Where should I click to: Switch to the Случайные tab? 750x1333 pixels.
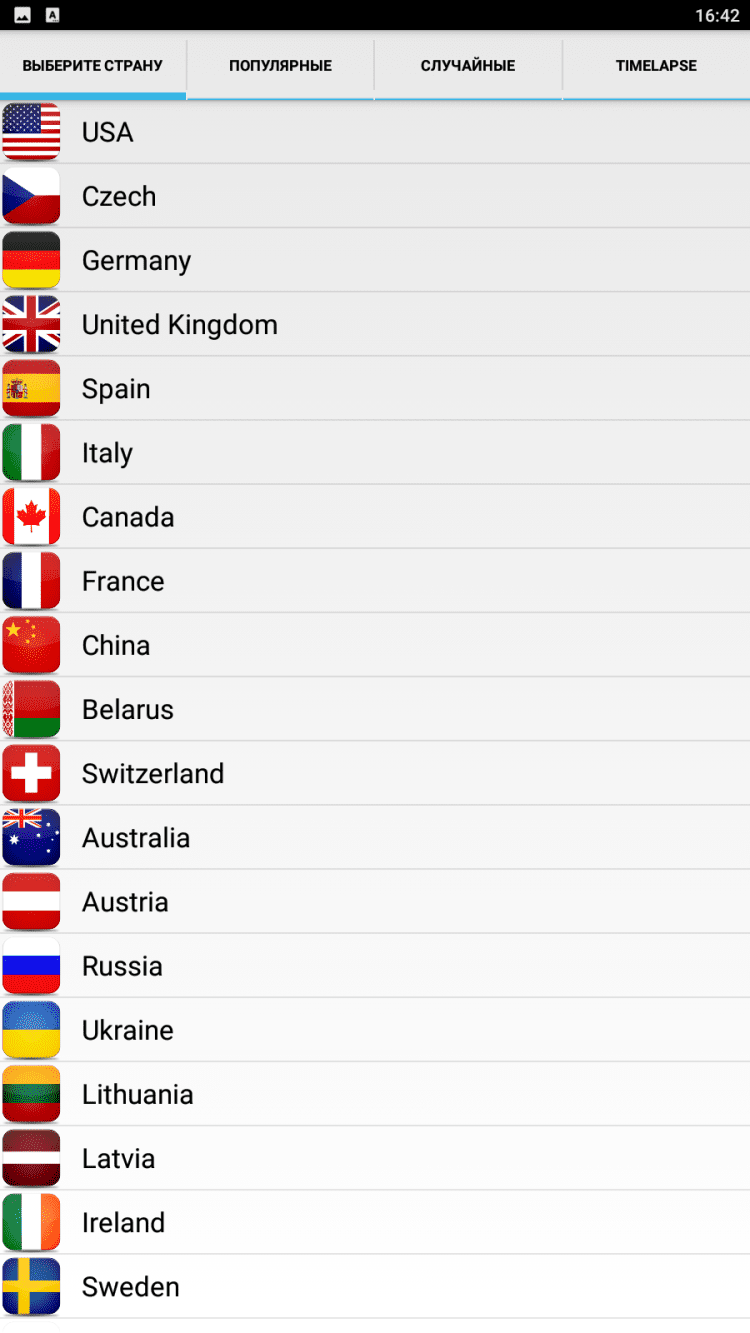[468, 66]
